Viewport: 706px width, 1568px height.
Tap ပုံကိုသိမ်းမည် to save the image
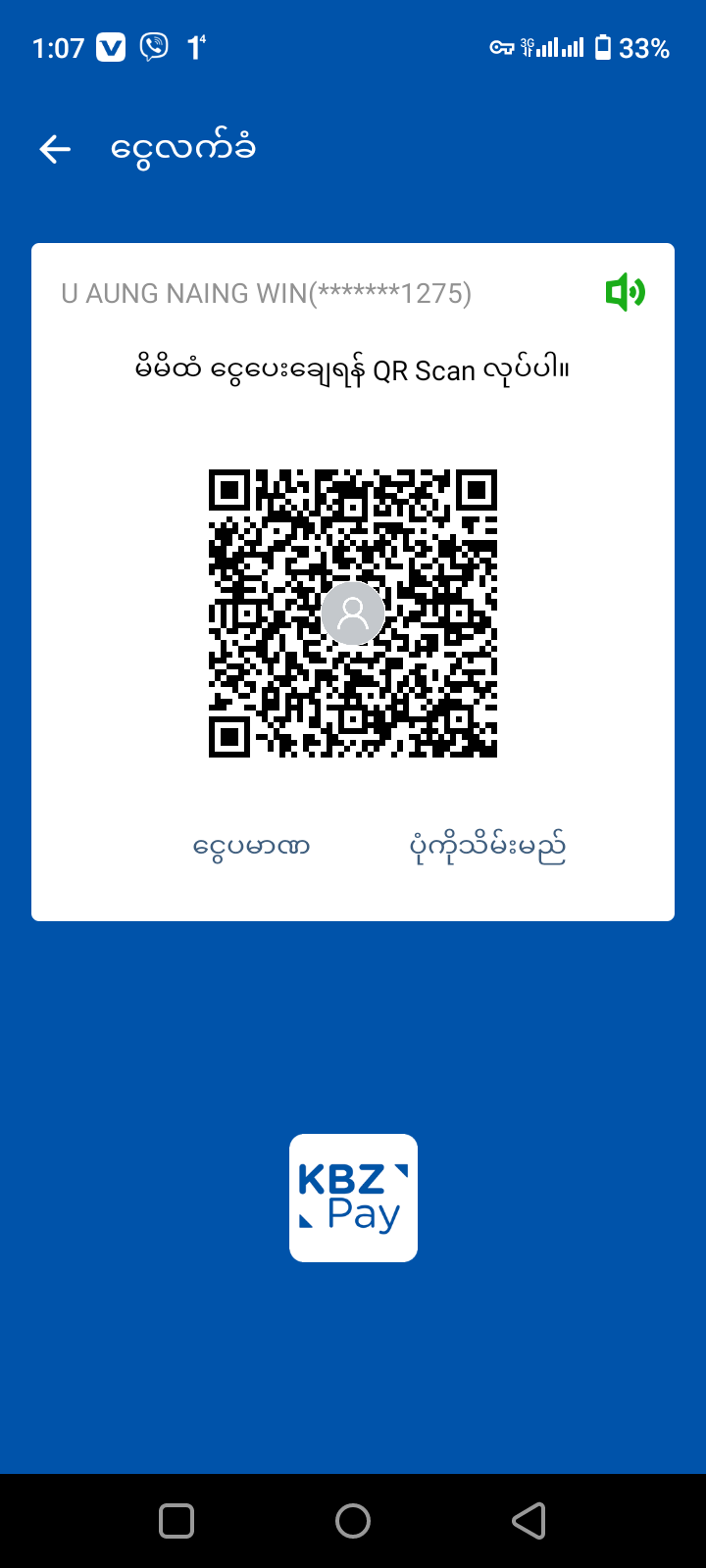[x=487, y=848]
